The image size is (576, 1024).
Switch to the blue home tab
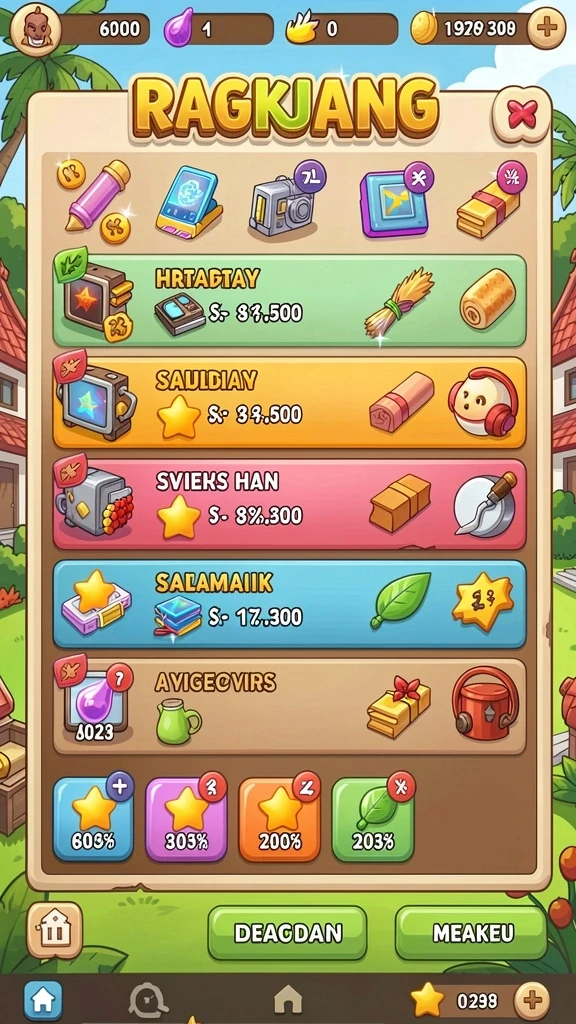coord(43,999)
